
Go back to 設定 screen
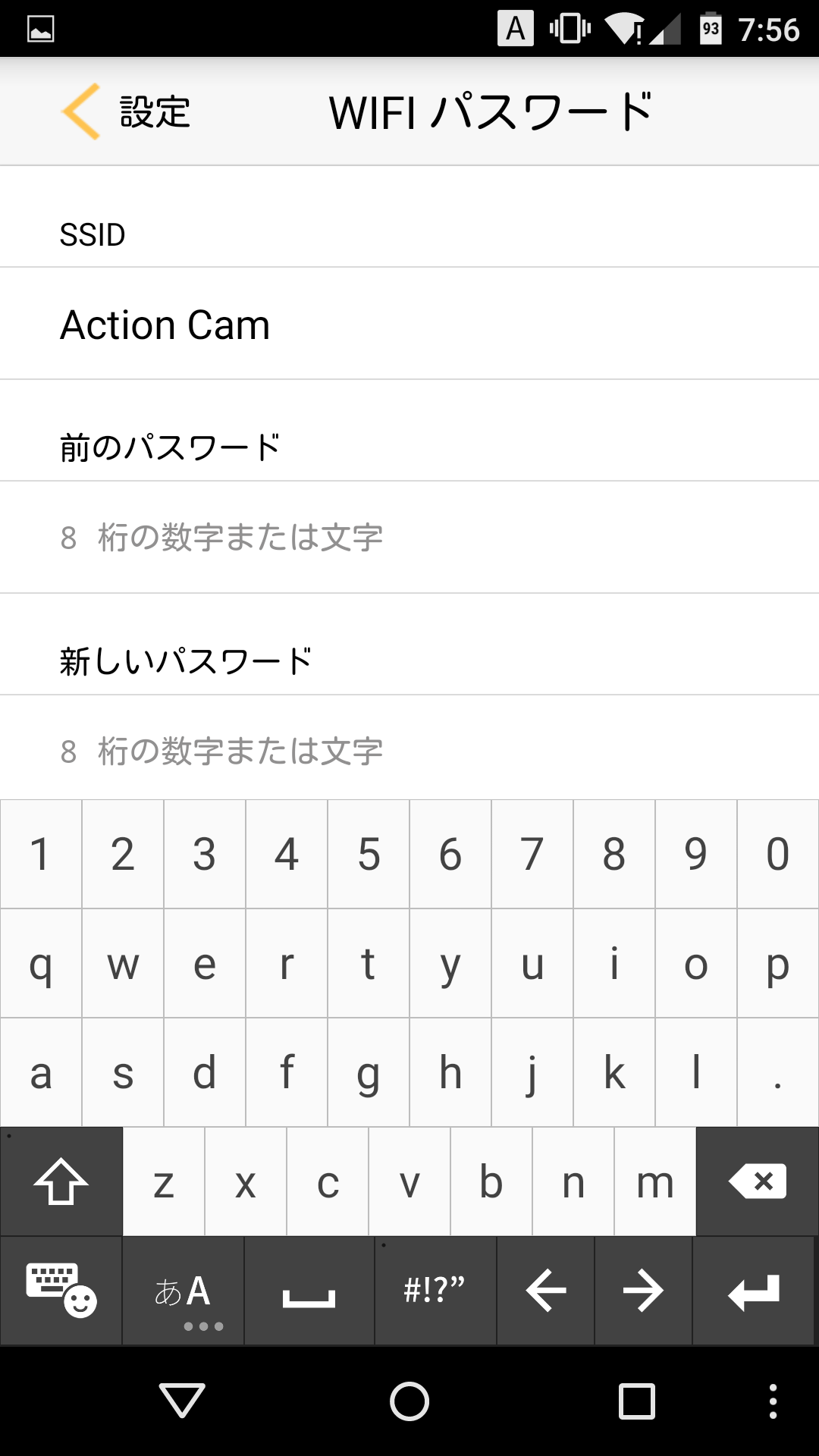[x=126, y=112]
